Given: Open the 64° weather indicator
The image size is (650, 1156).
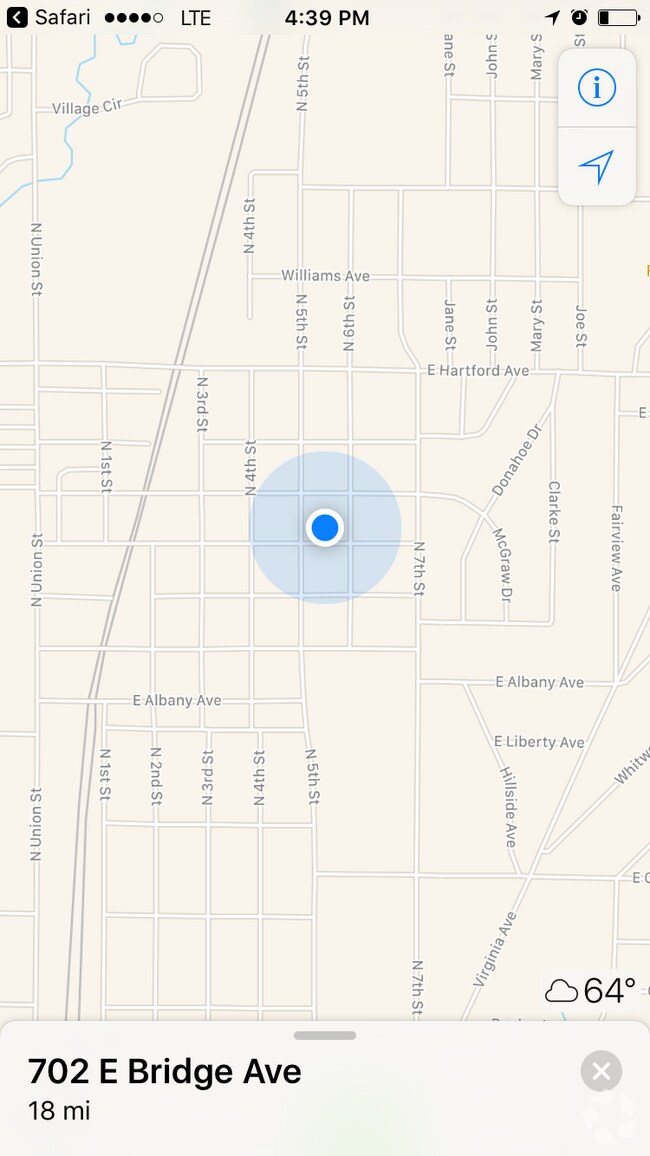Looking at the screenshot, I should [x=591, y=991].
